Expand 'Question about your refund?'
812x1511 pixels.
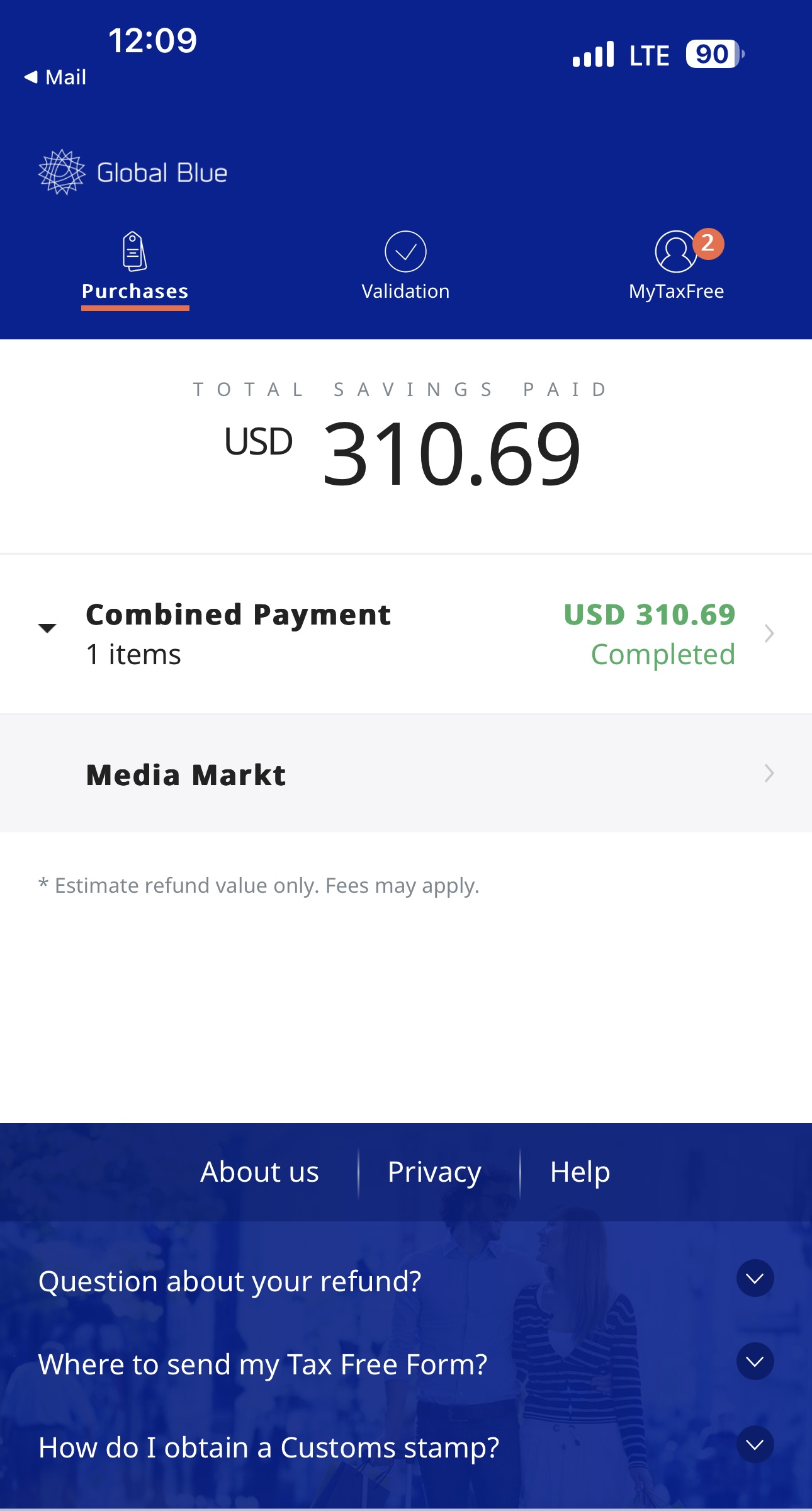(x=755, y=1279)
